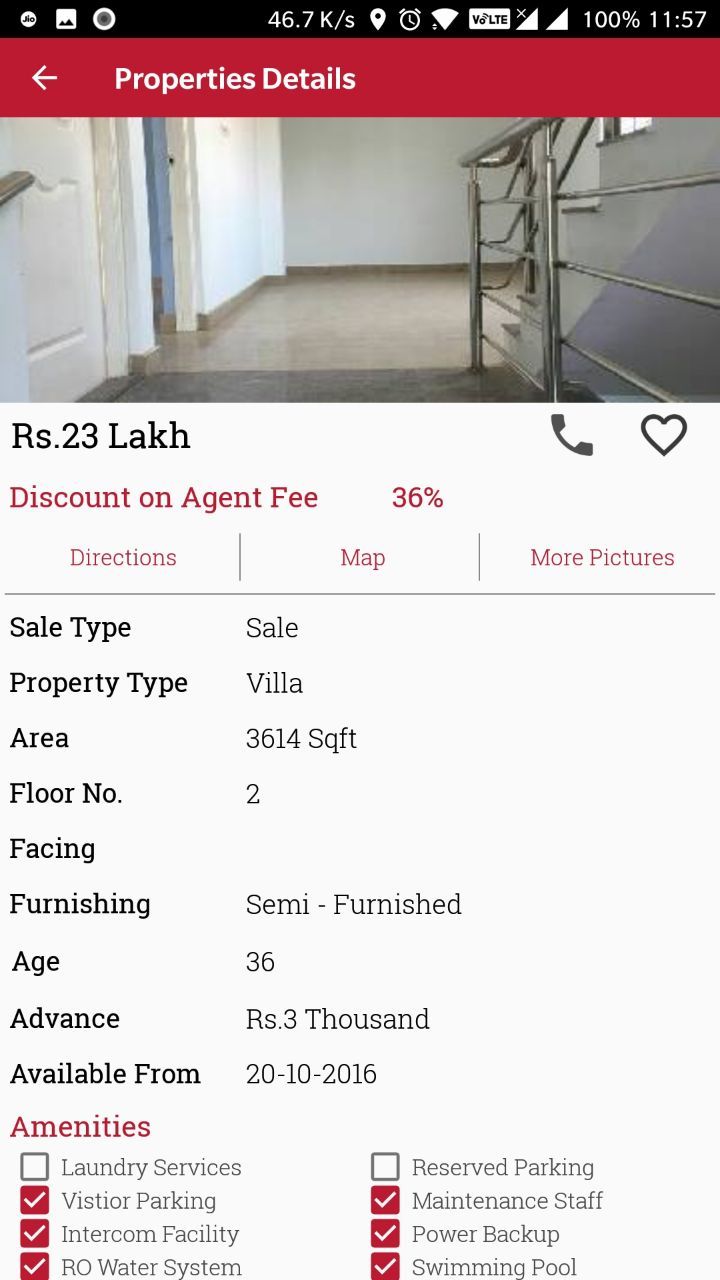Uncheck Power Backup amenity
720x1280 pixels.
(385, 1234)
